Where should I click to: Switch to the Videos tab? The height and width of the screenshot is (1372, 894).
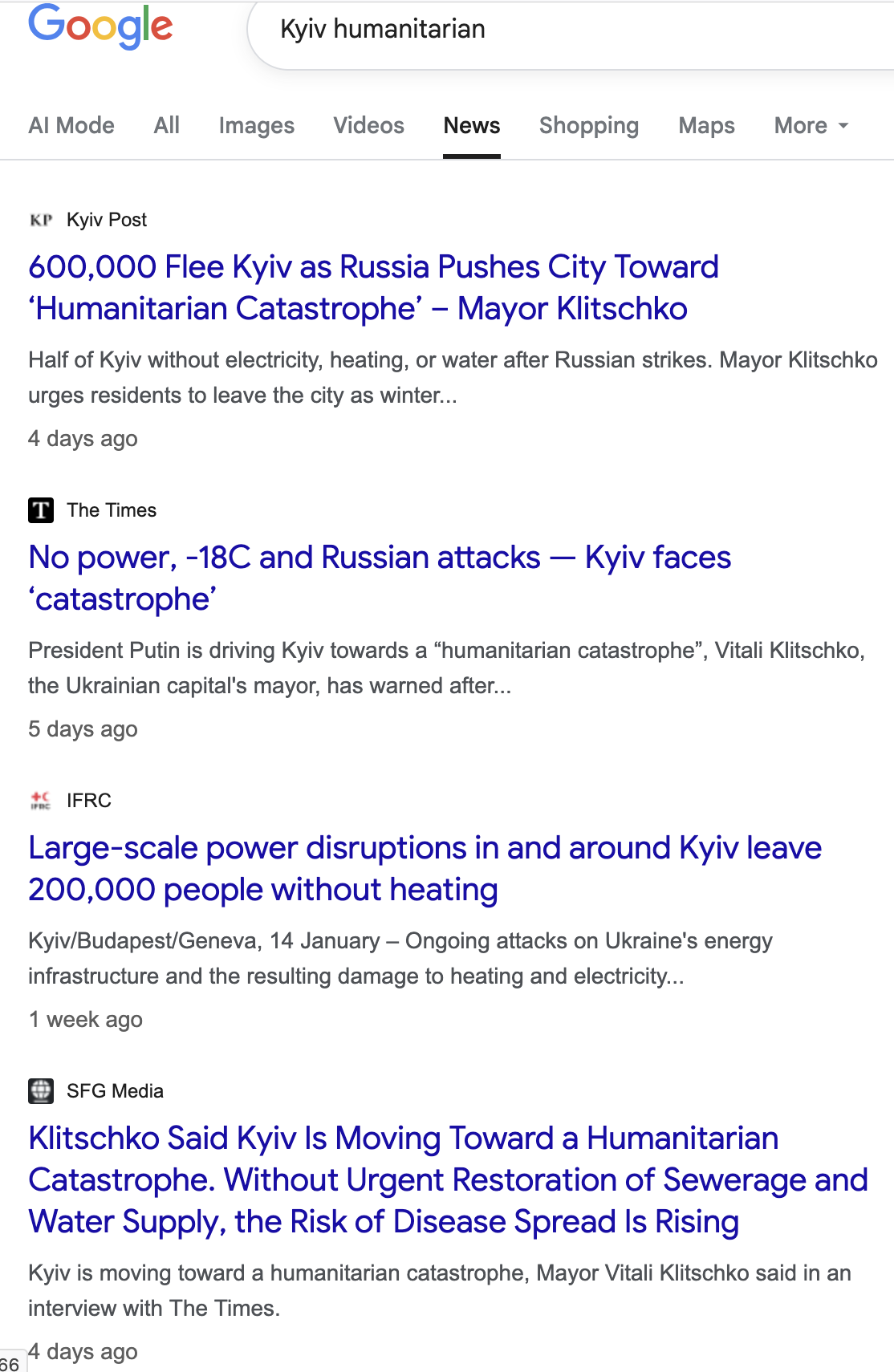tap(368, 126)
